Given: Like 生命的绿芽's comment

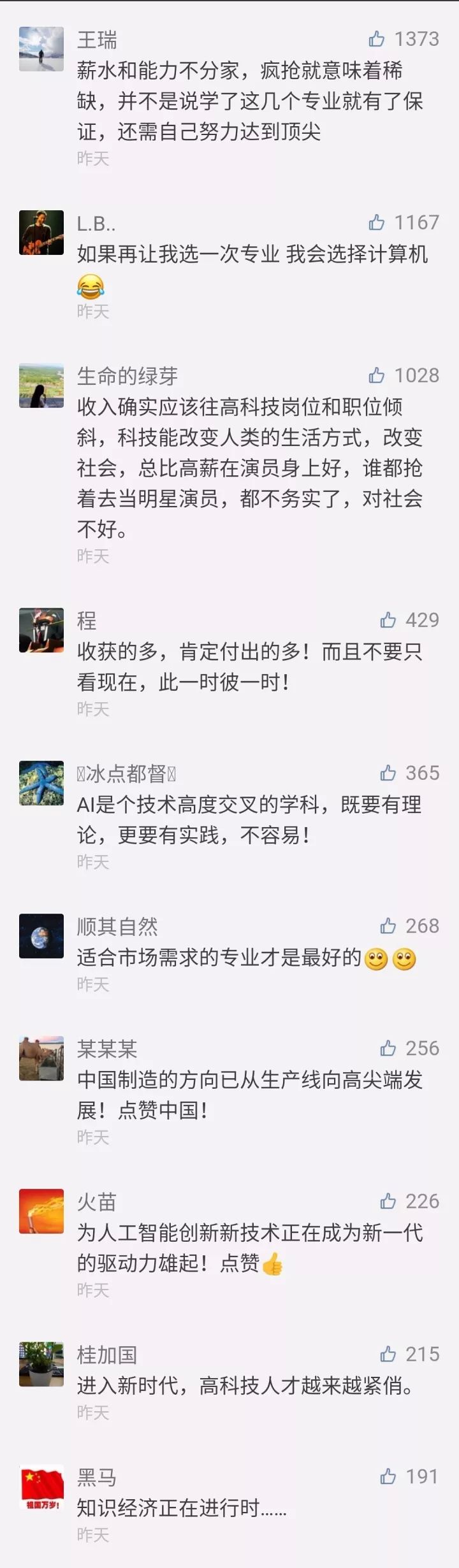Looking at the screenshot, I should point(377,375).
